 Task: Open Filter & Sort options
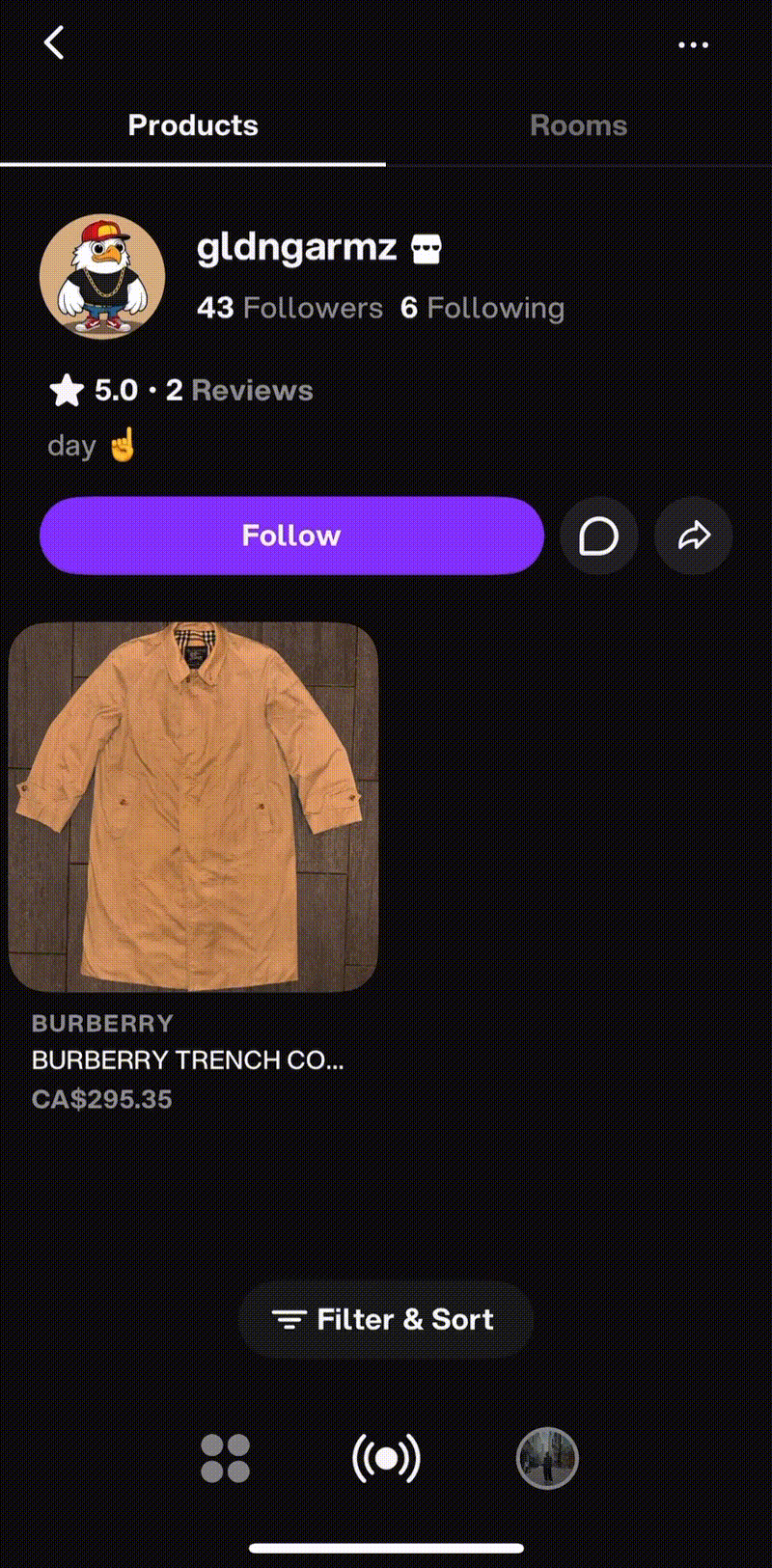(x=386, y=1319)
